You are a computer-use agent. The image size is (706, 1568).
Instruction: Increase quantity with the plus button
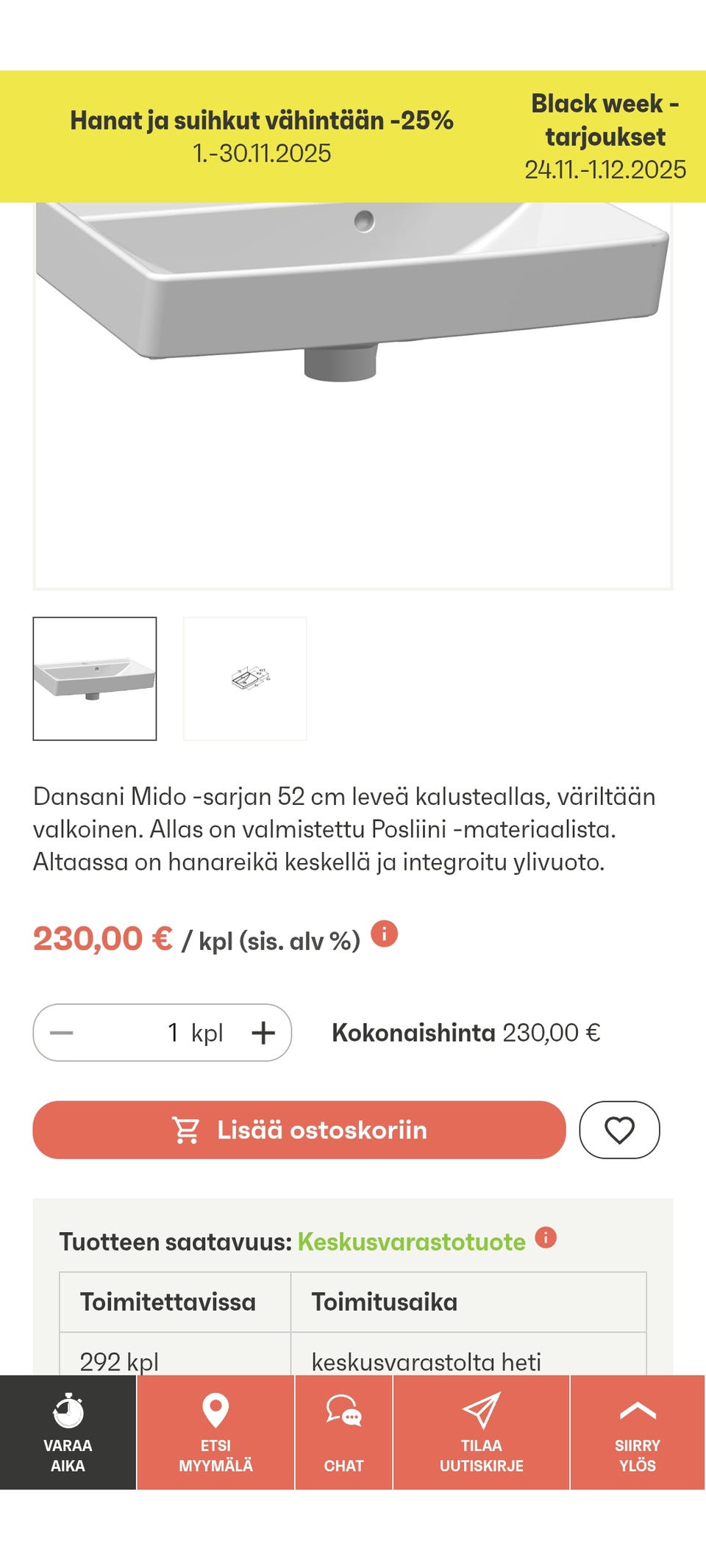click(x=263, y=1032)
